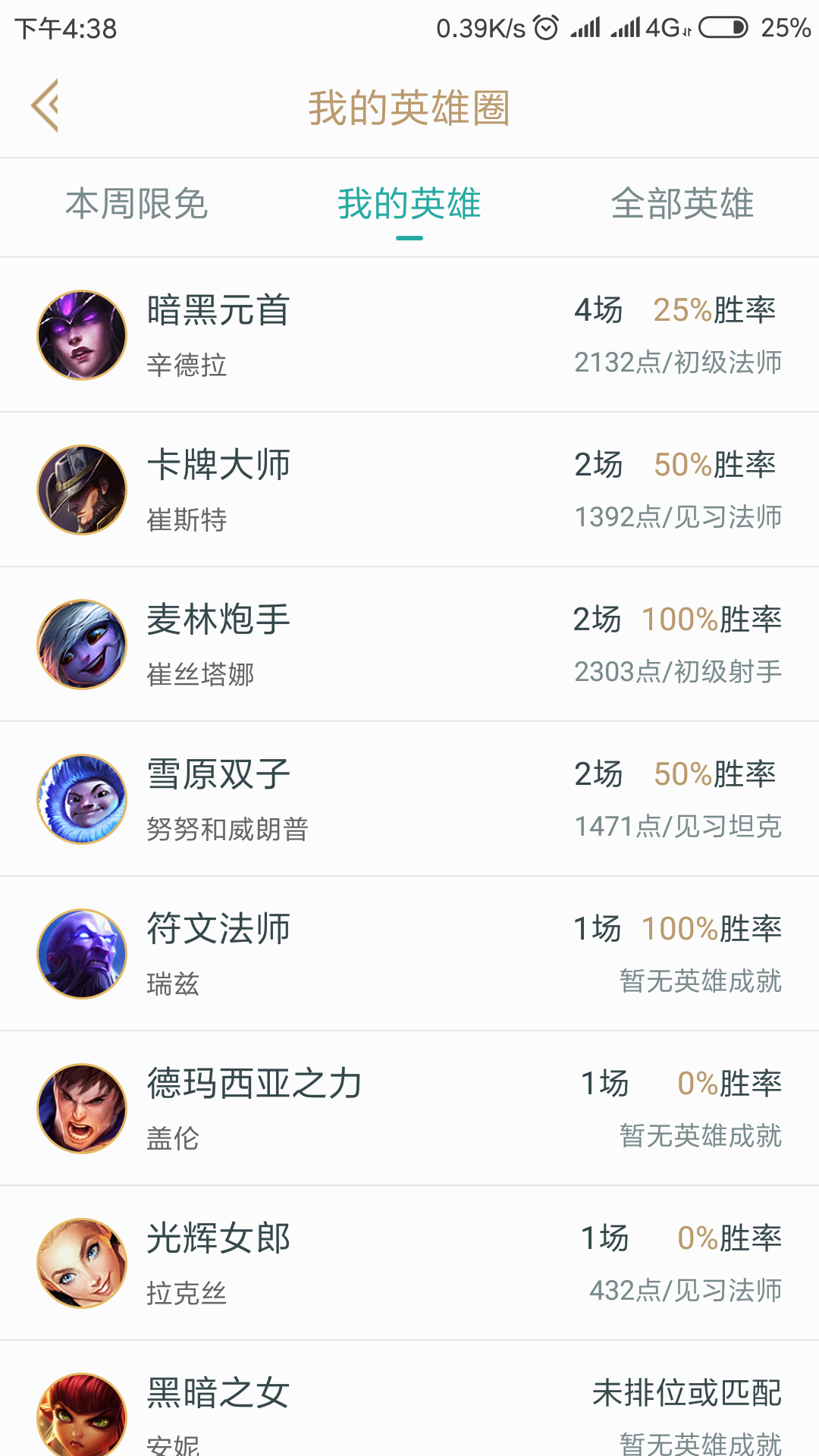Go back from 我的英雄圈
This screenshot has width=819, height=1456.
[45, 106]
